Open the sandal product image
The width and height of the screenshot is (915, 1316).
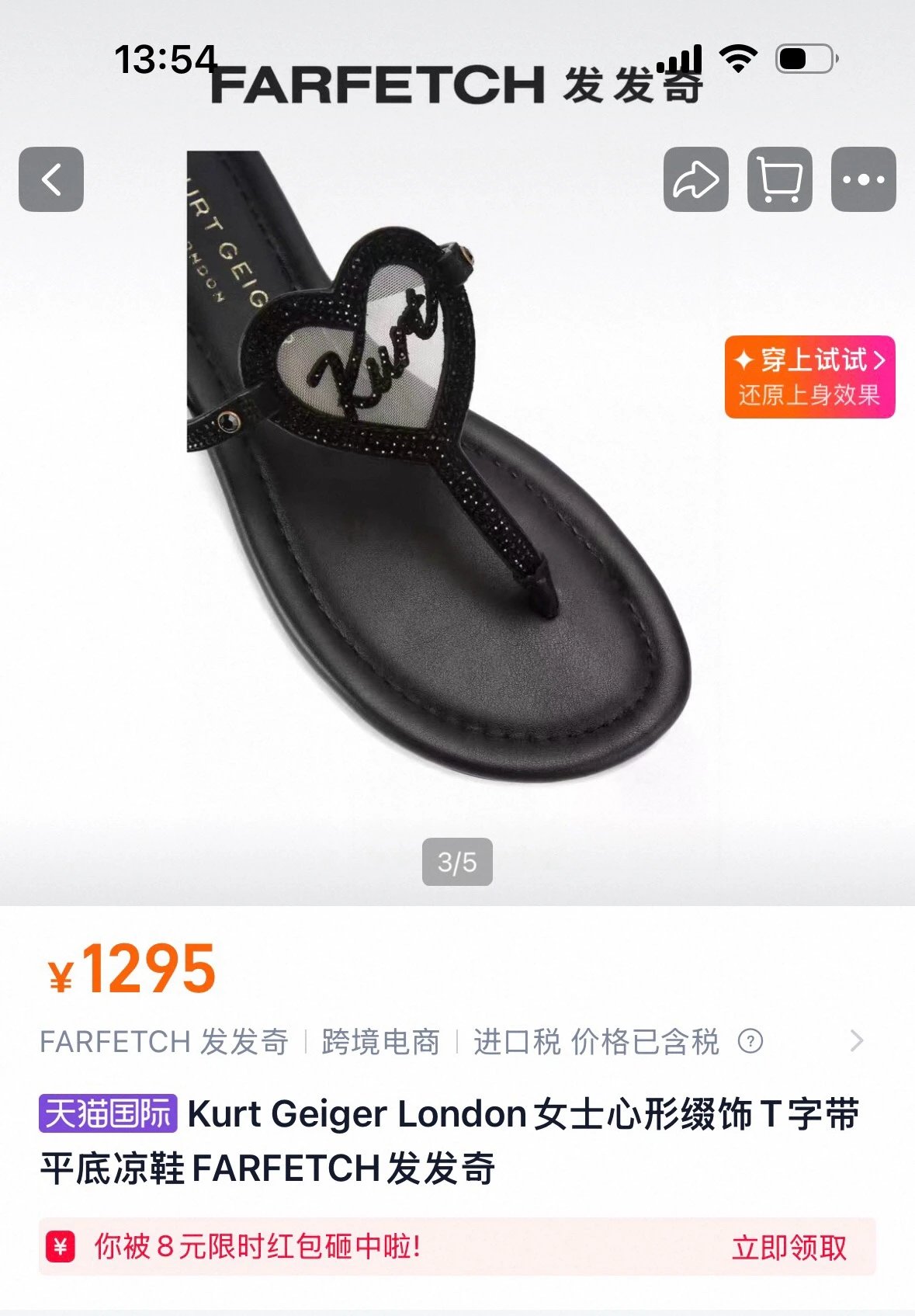(439, 466)
